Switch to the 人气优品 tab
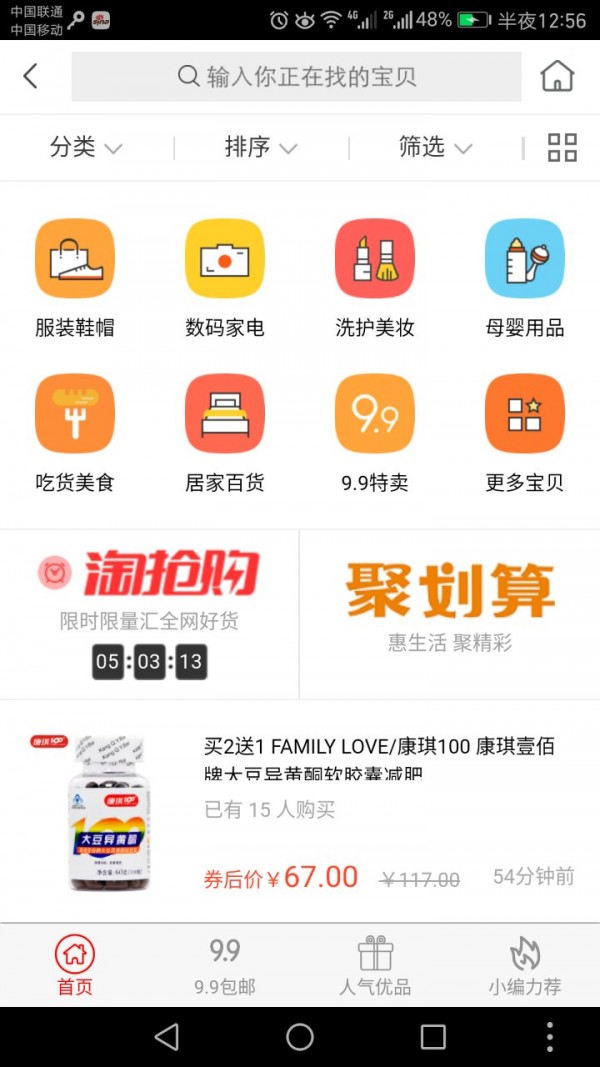This screenshot has width=600, height=1067. 375,966
